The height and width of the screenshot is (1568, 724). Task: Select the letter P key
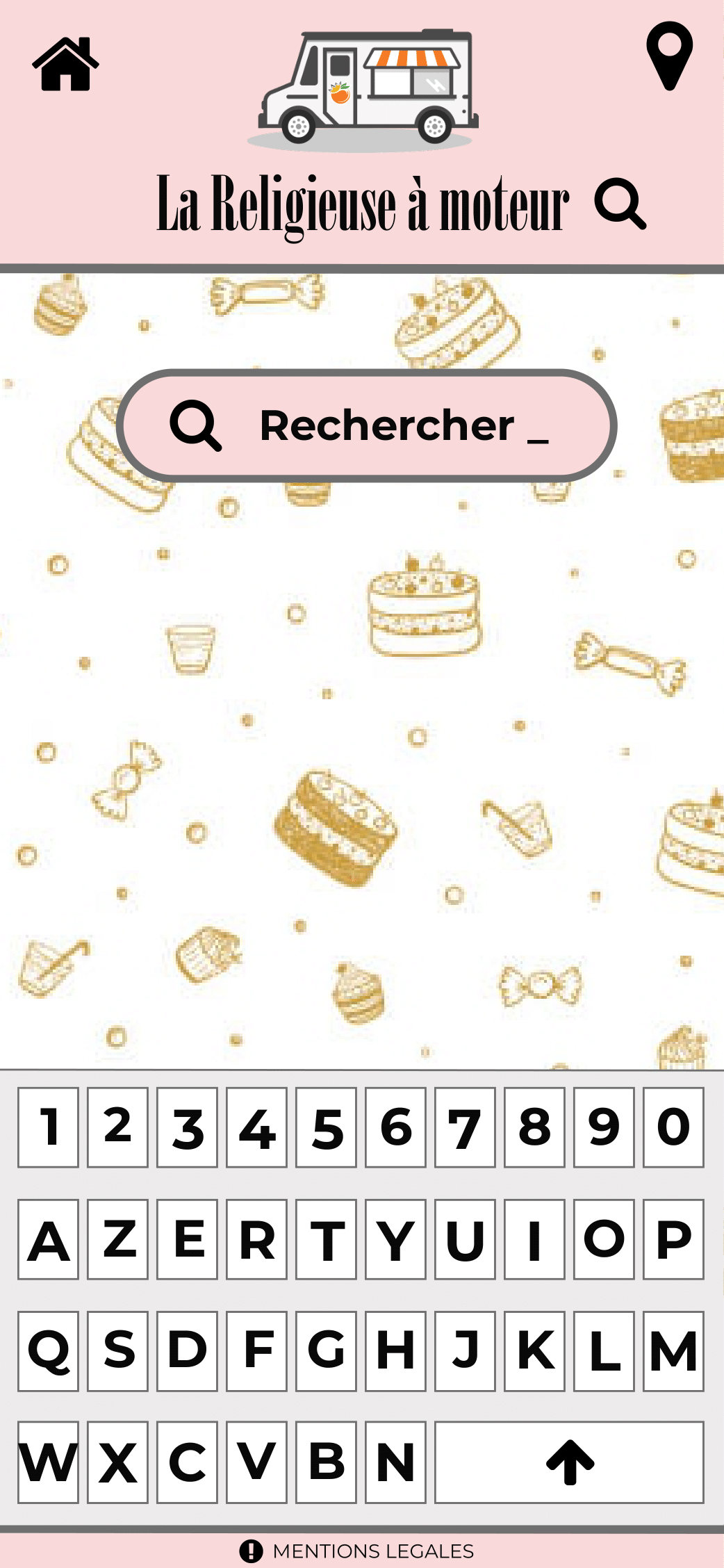point(673,1239)
